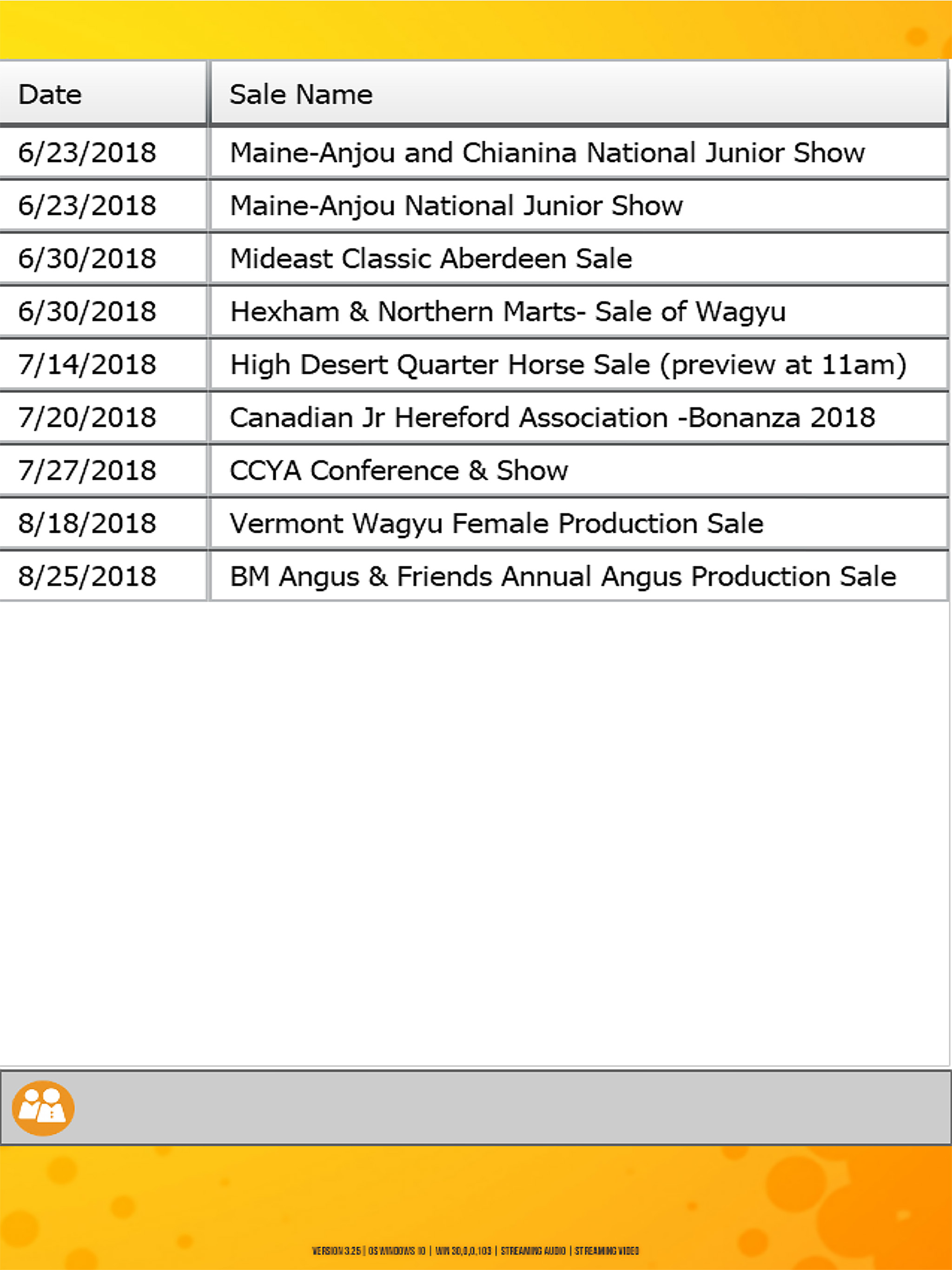
Task: Open BM Angus & Friends Production Sale
Action: pos(474,576)
